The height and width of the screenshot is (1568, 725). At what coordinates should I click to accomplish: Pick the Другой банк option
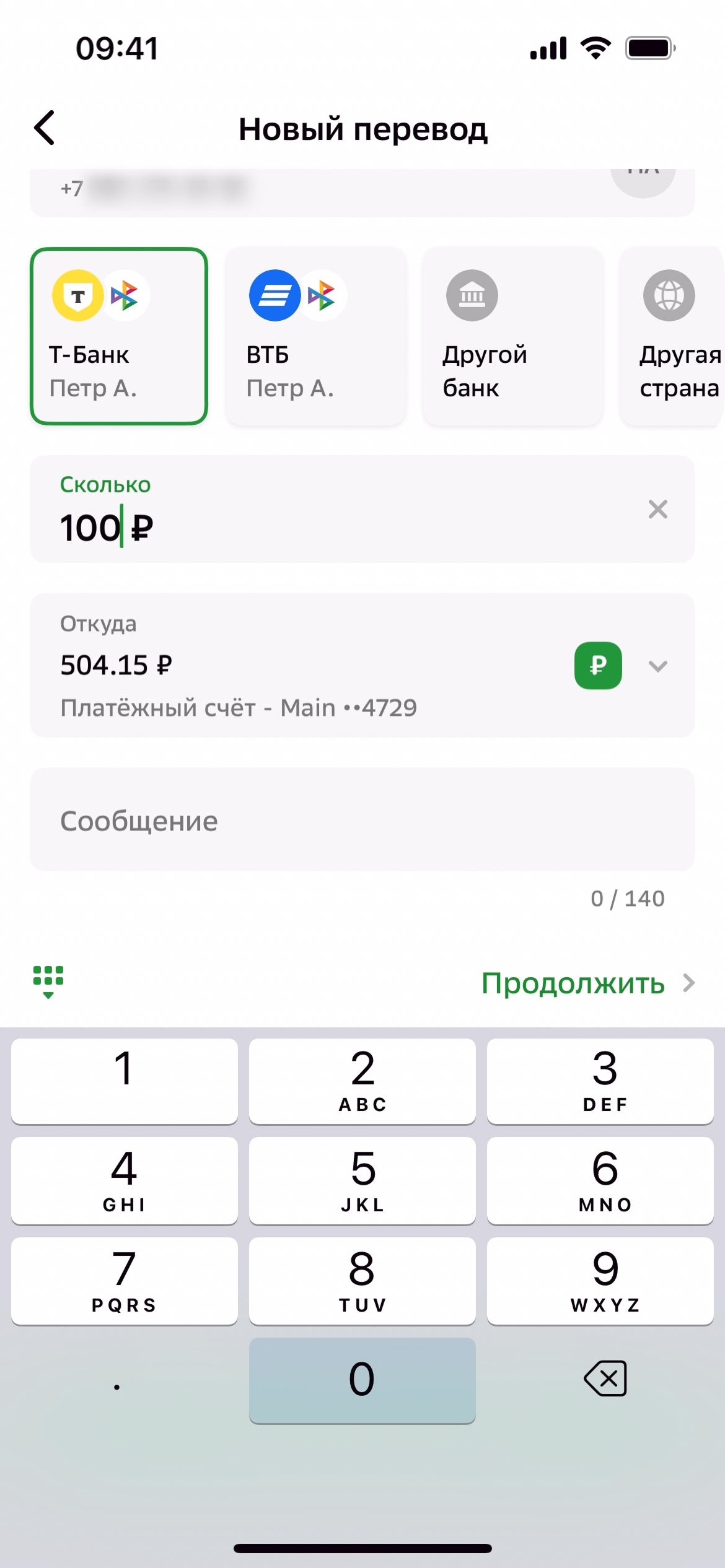pos(513,336)
